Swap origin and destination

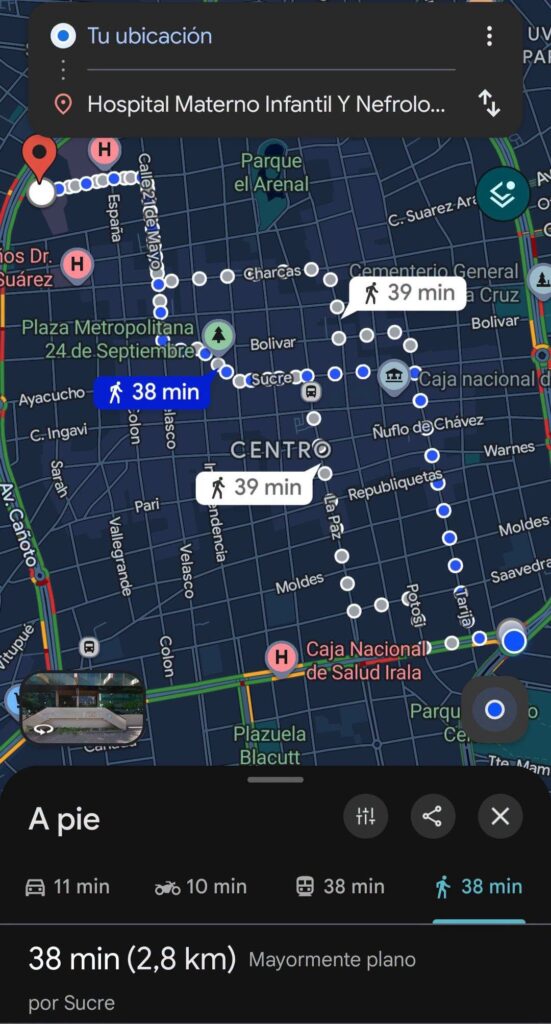(489, 104)
